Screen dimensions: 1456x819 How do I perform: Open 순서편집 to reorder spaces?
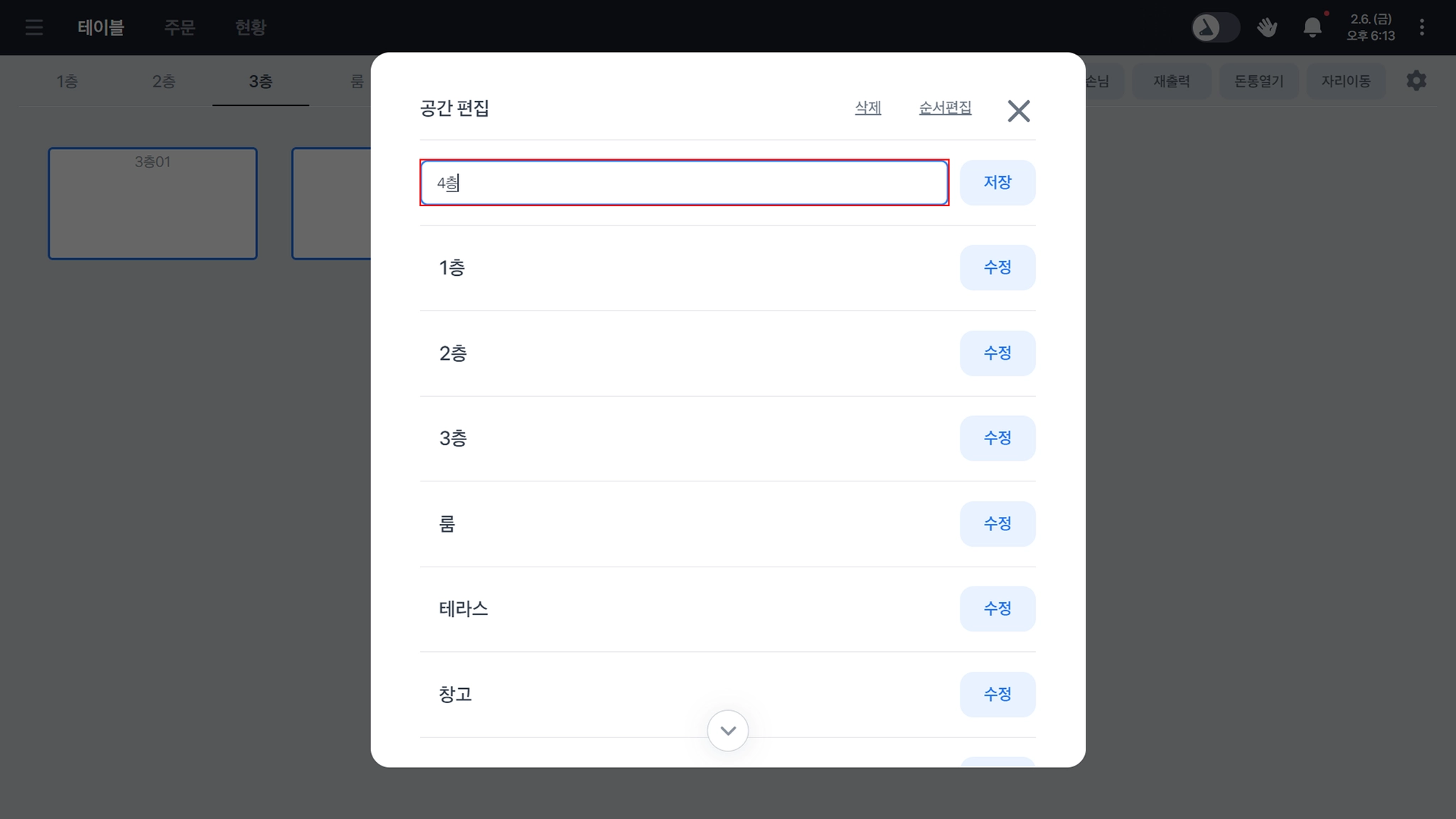tap(945, 108)
